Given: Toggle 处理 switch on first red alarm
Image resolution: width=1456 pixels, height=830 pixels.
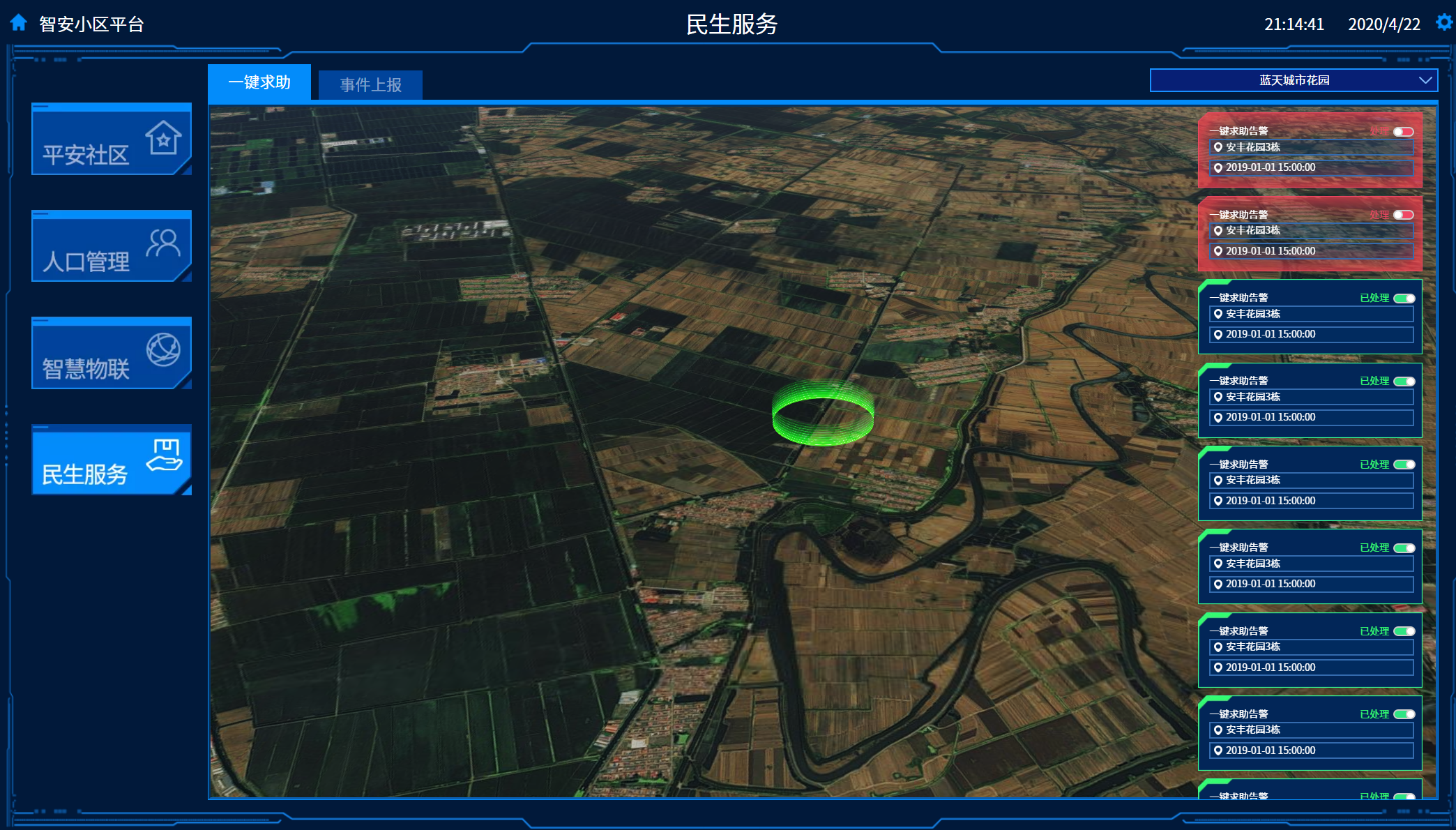Looking at the screenshot, I should coord(1403,132).
